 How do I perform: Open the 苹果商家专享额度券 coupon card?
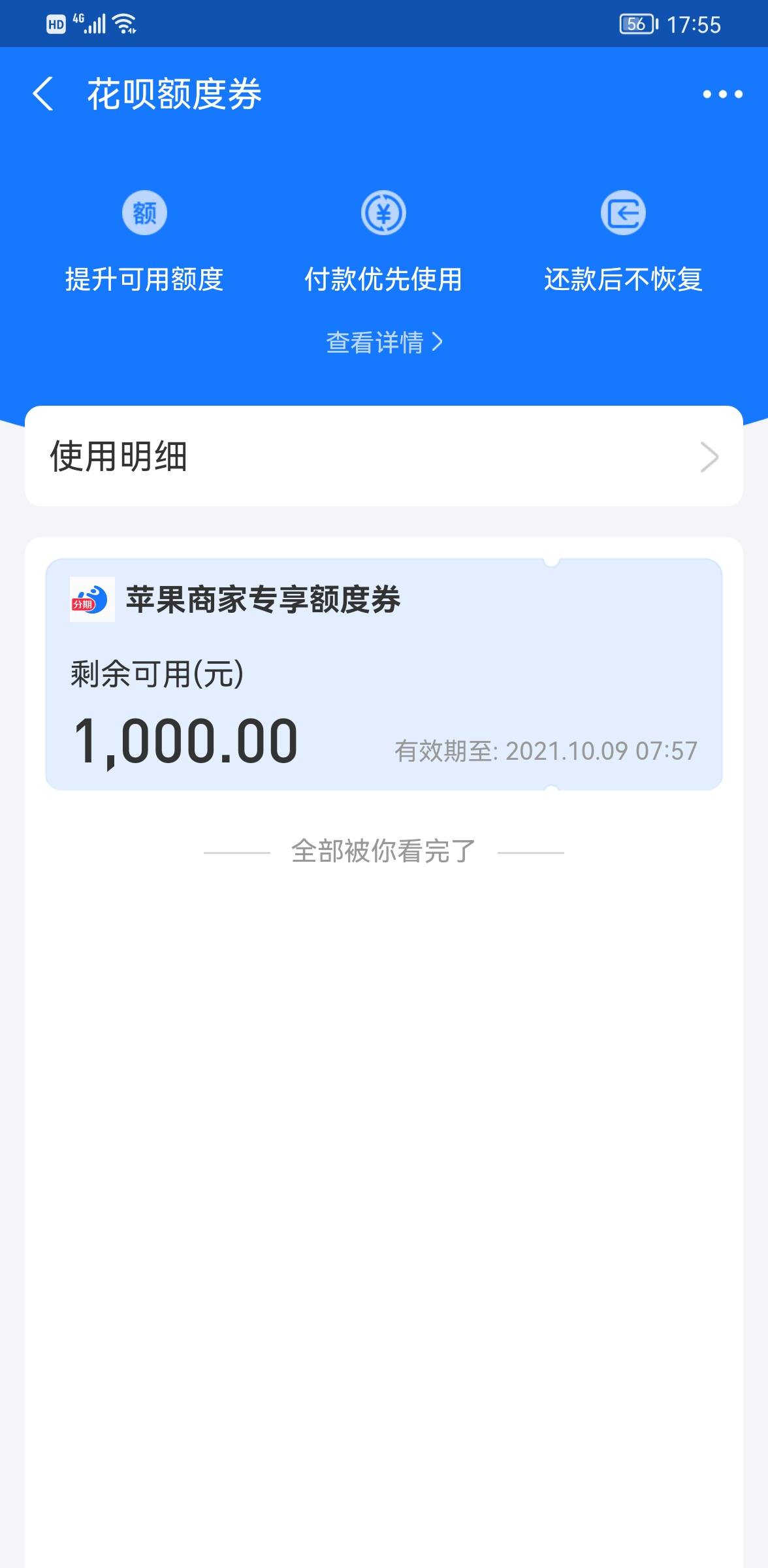click(384, 674)
